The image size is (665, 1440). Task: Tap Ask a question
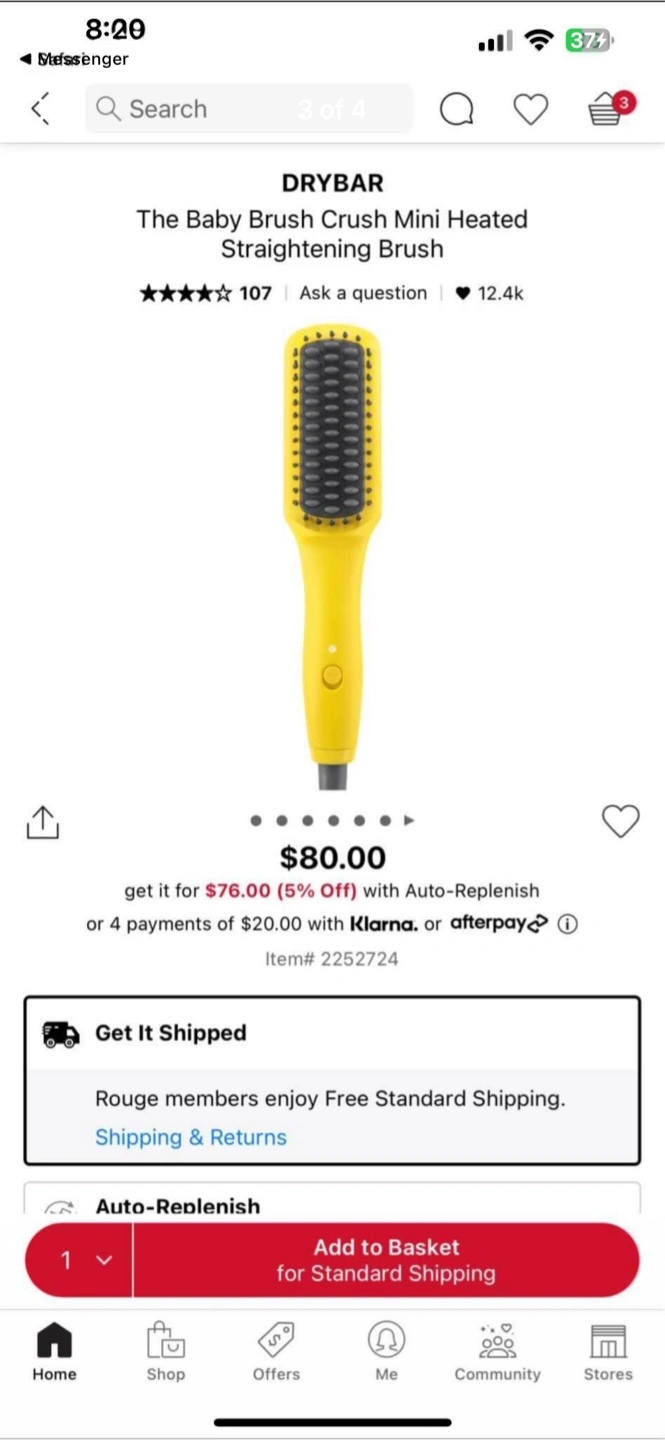(363, 293)
